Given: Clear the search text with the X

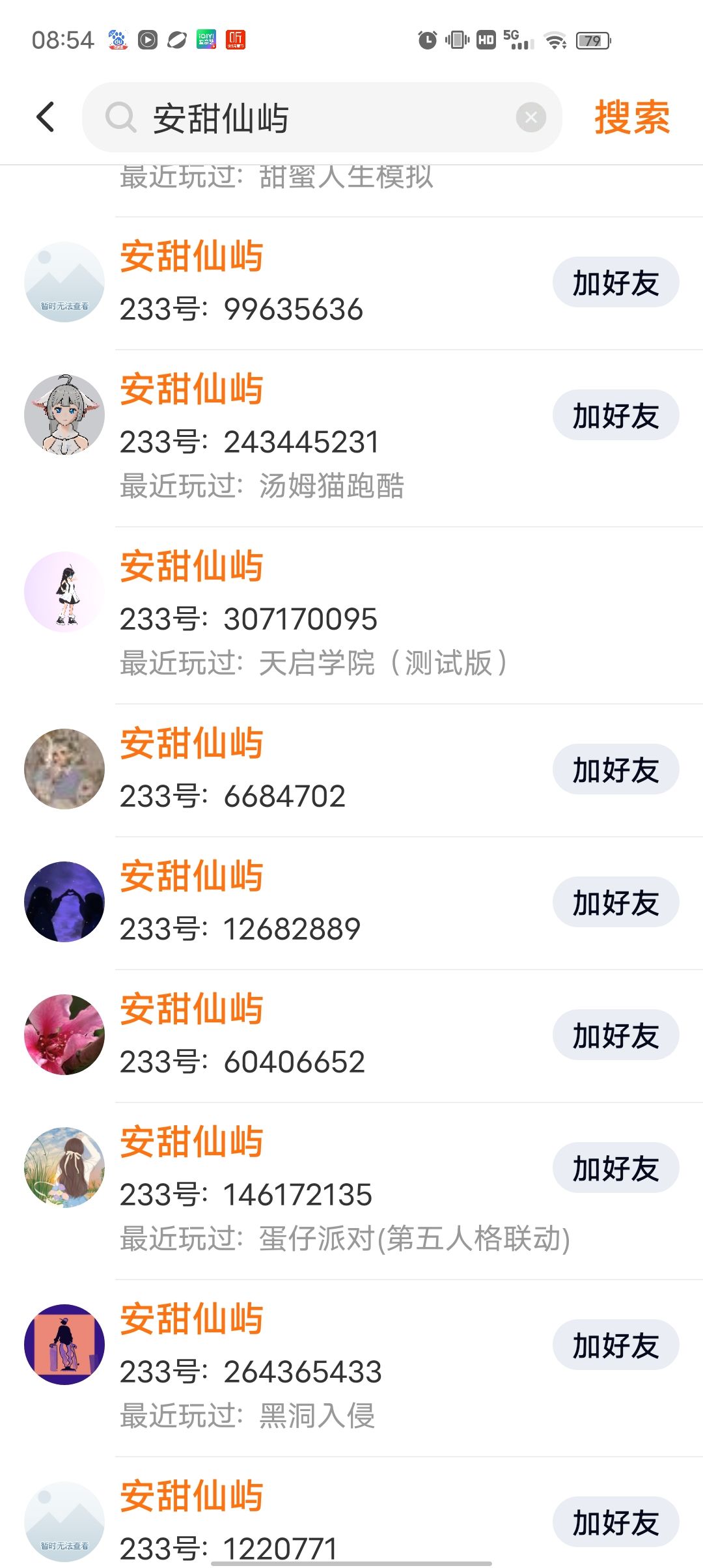Looking at the screenshot, I should (x=531, y=118).
